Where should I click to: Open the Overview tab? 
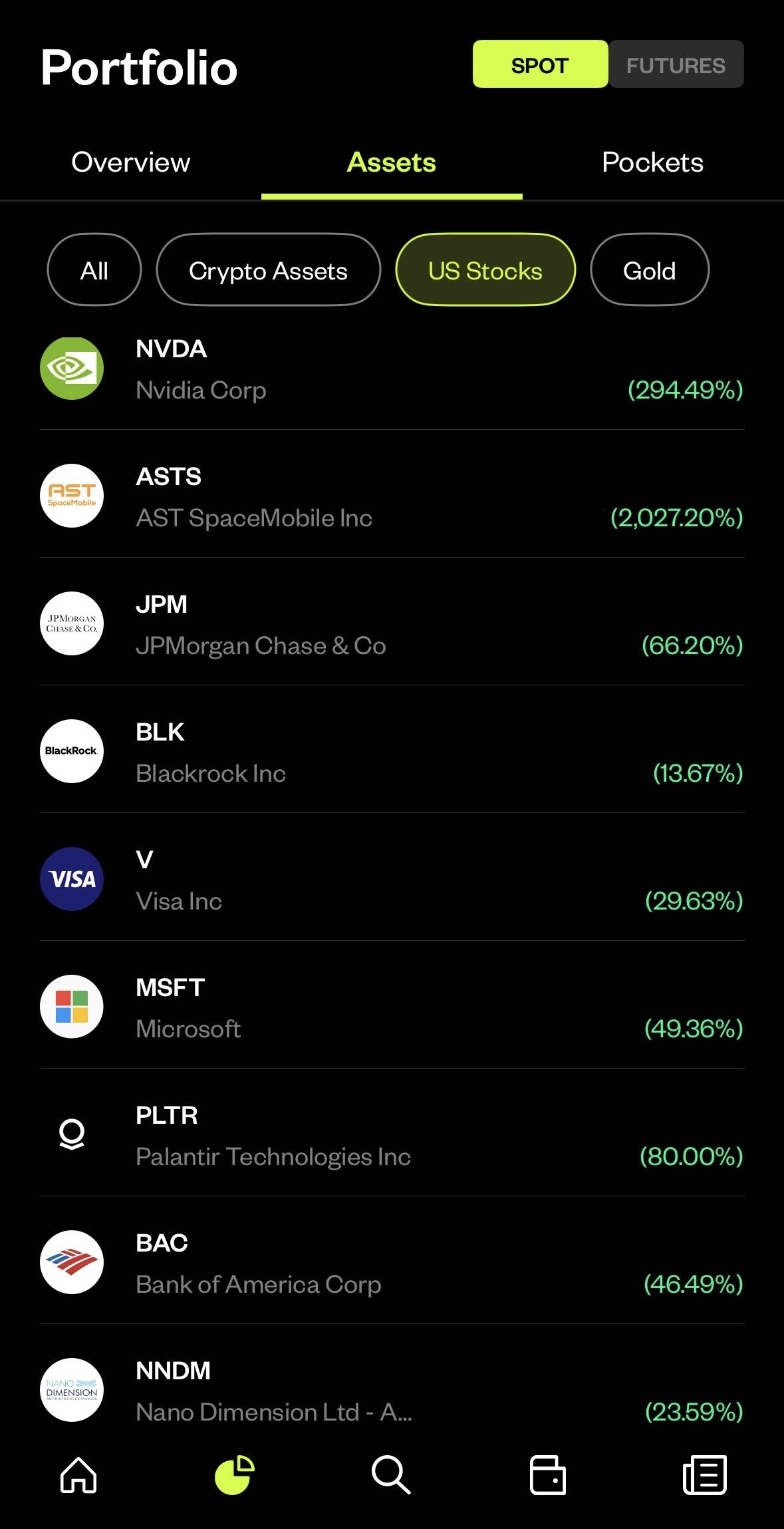pos(130,162)
